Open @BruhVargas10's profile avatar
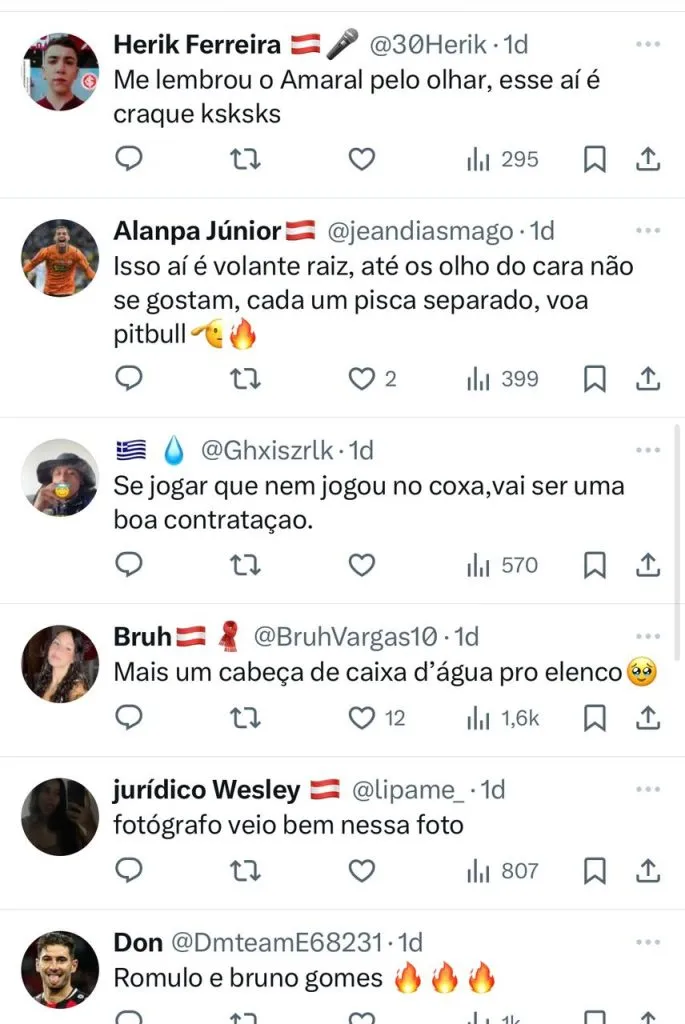Viewport: 685px width, 1024px height. [60, 663]
